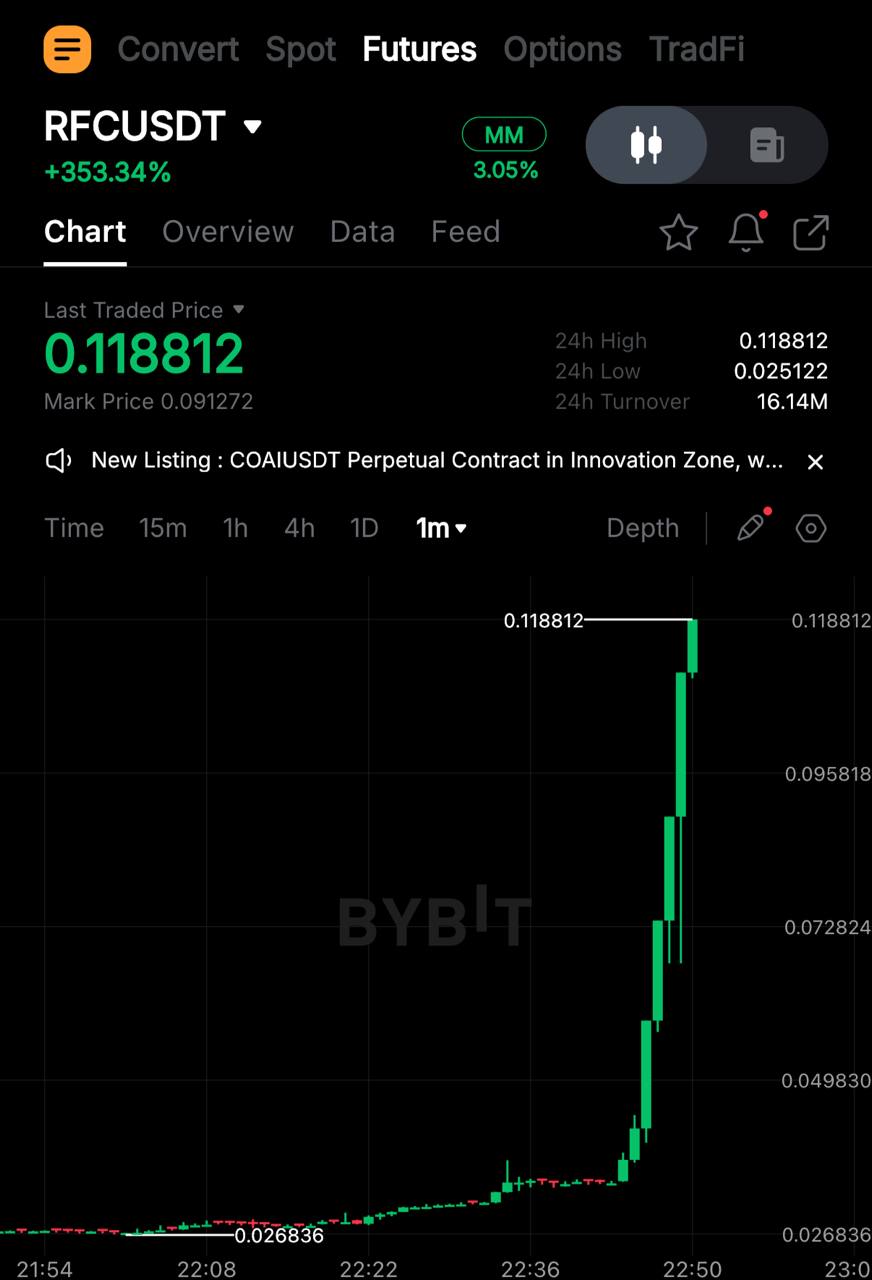Image resolution: width=872 pixels, height=1280 pixels.
Task: Select the 15m chart interval
Action: pyautogui.click(x=163, y=528)
